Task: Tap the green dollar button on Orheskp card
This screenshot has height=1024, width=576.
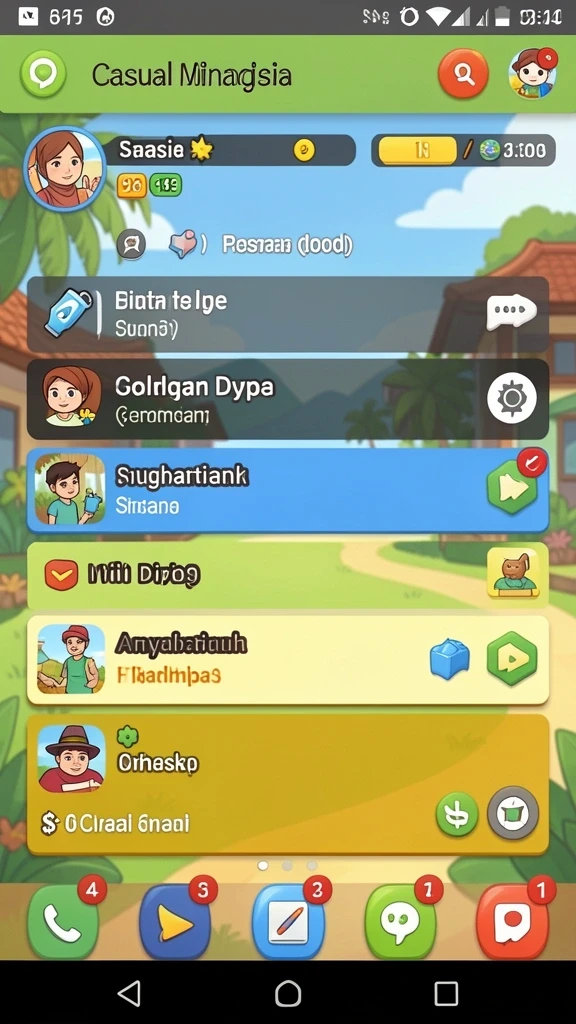Action: click(456, 814)
